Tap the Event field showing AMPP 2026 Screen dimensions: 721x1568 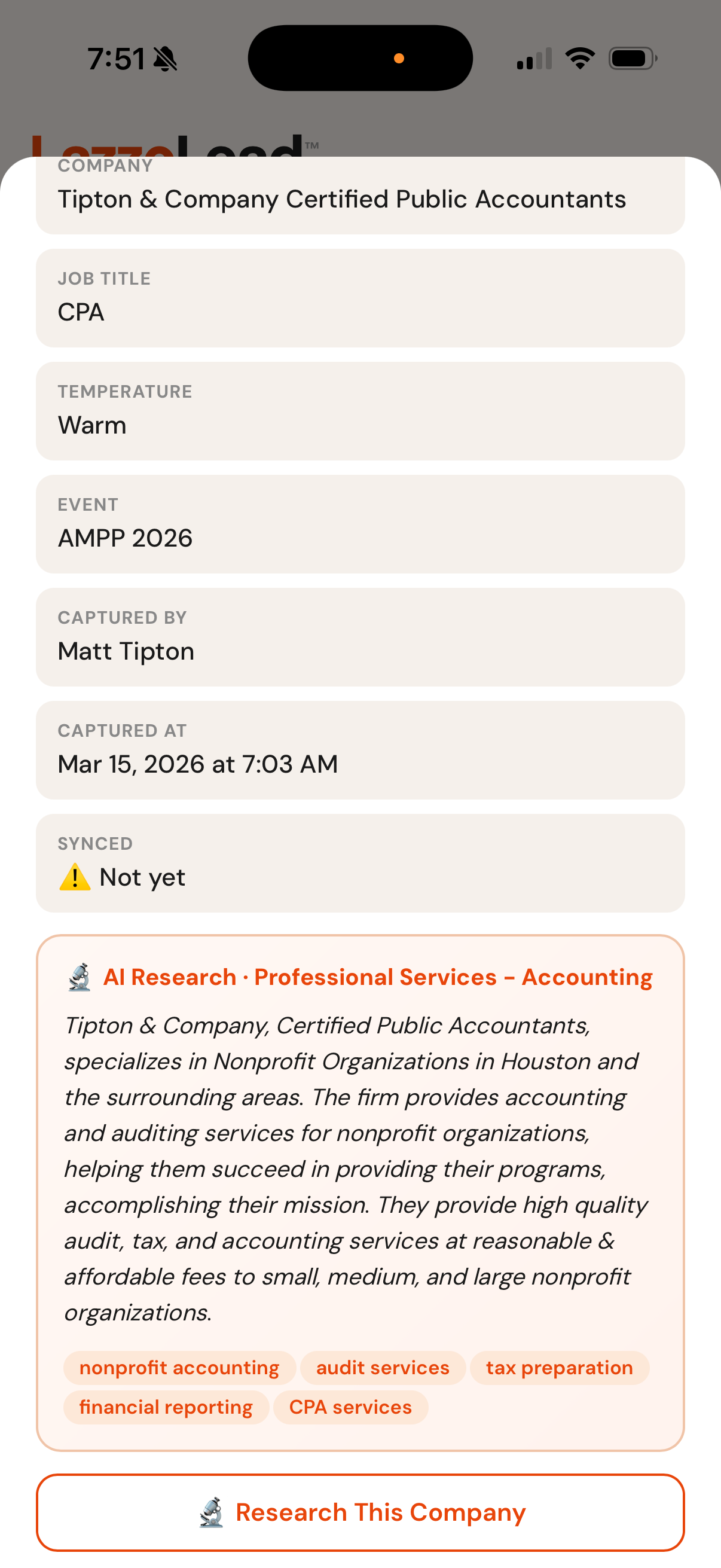(361, 523)
